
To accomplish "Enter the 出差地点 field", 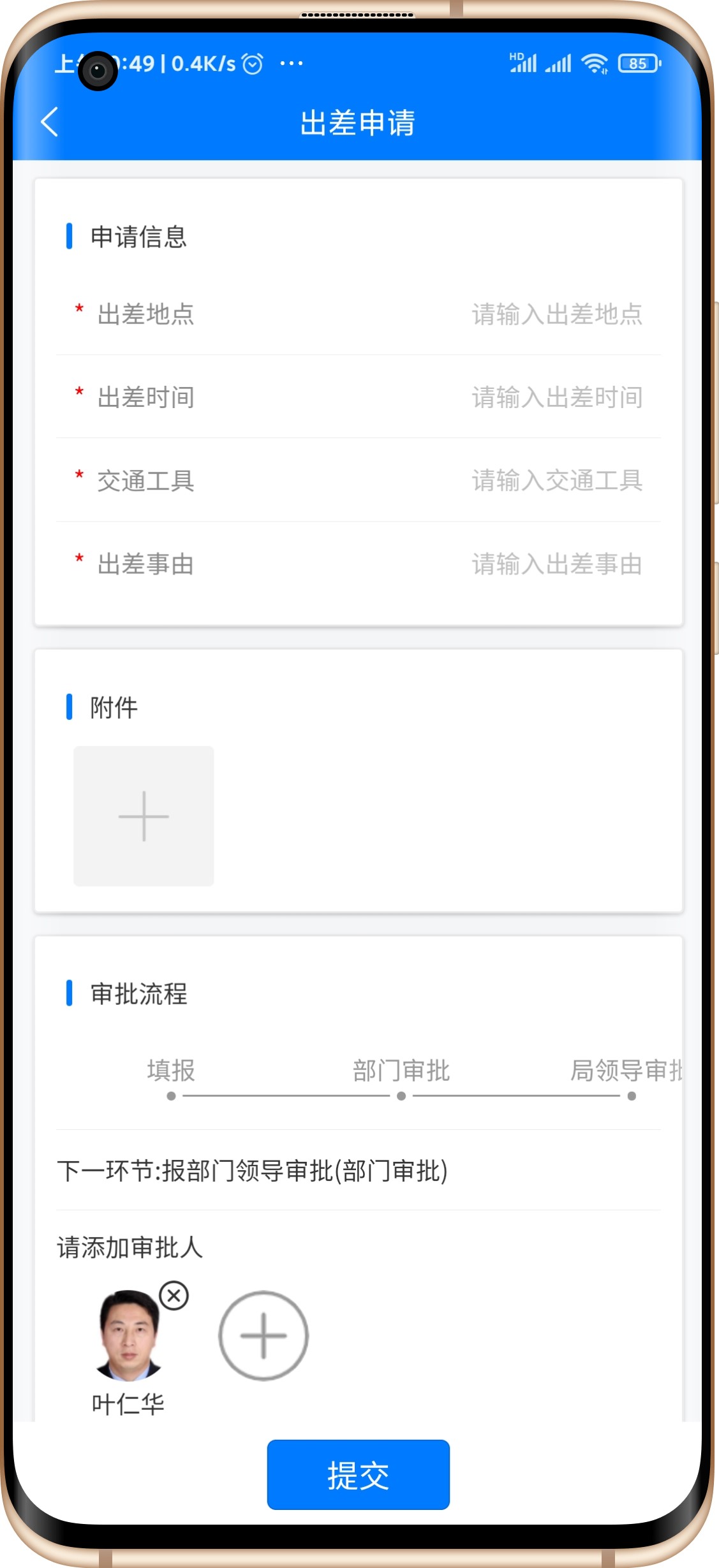I will (x=556, y=314).
